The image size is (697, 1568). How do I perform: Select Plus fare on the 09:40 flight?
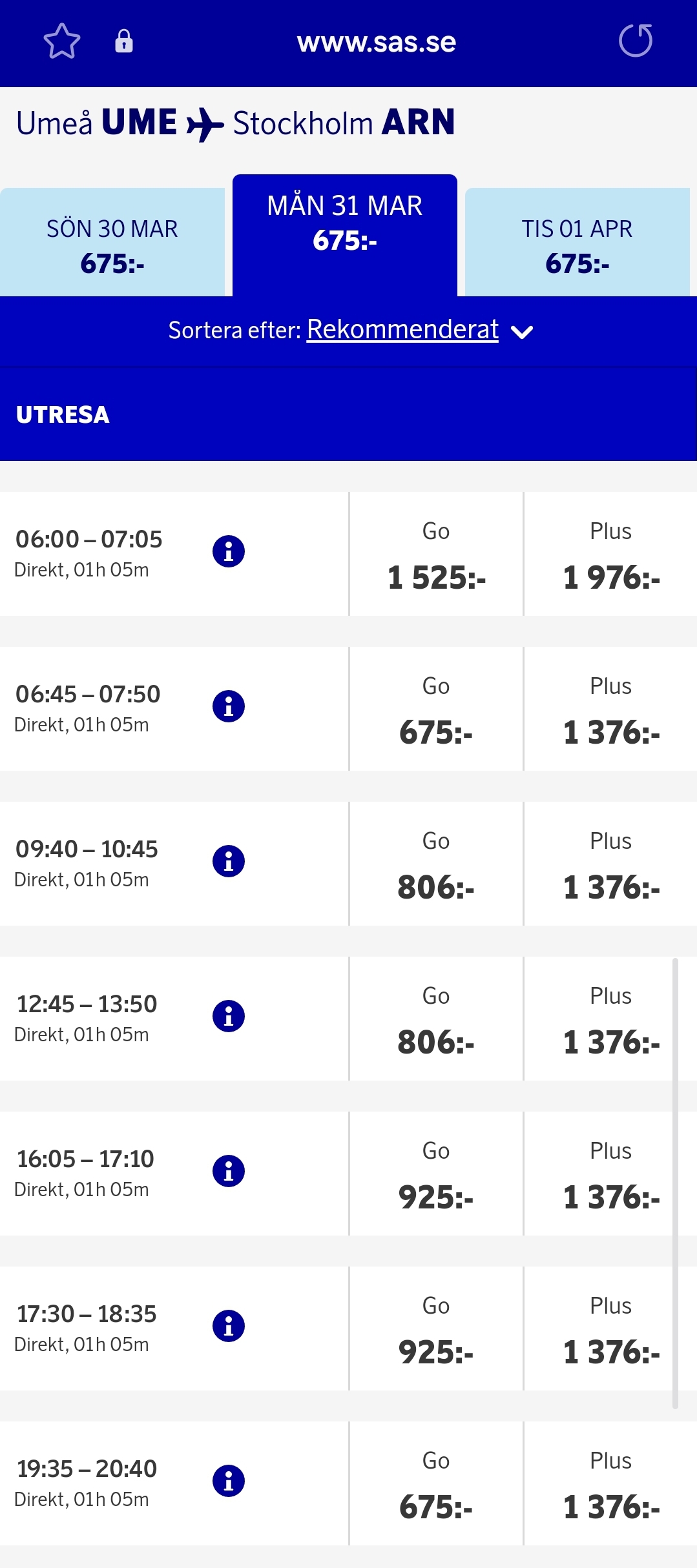point(610,865)
